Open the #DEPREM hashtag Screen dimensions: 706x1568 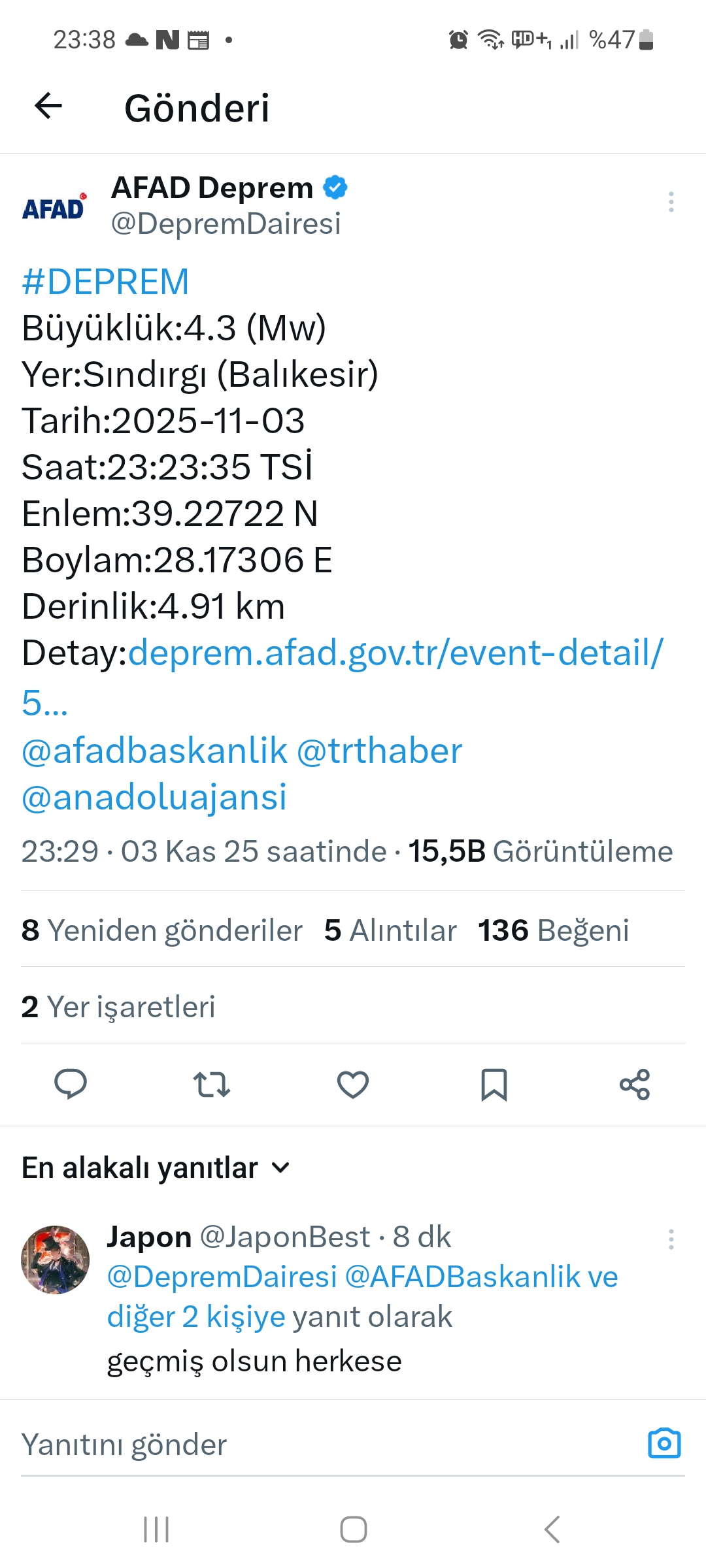[x=105, y=281]
